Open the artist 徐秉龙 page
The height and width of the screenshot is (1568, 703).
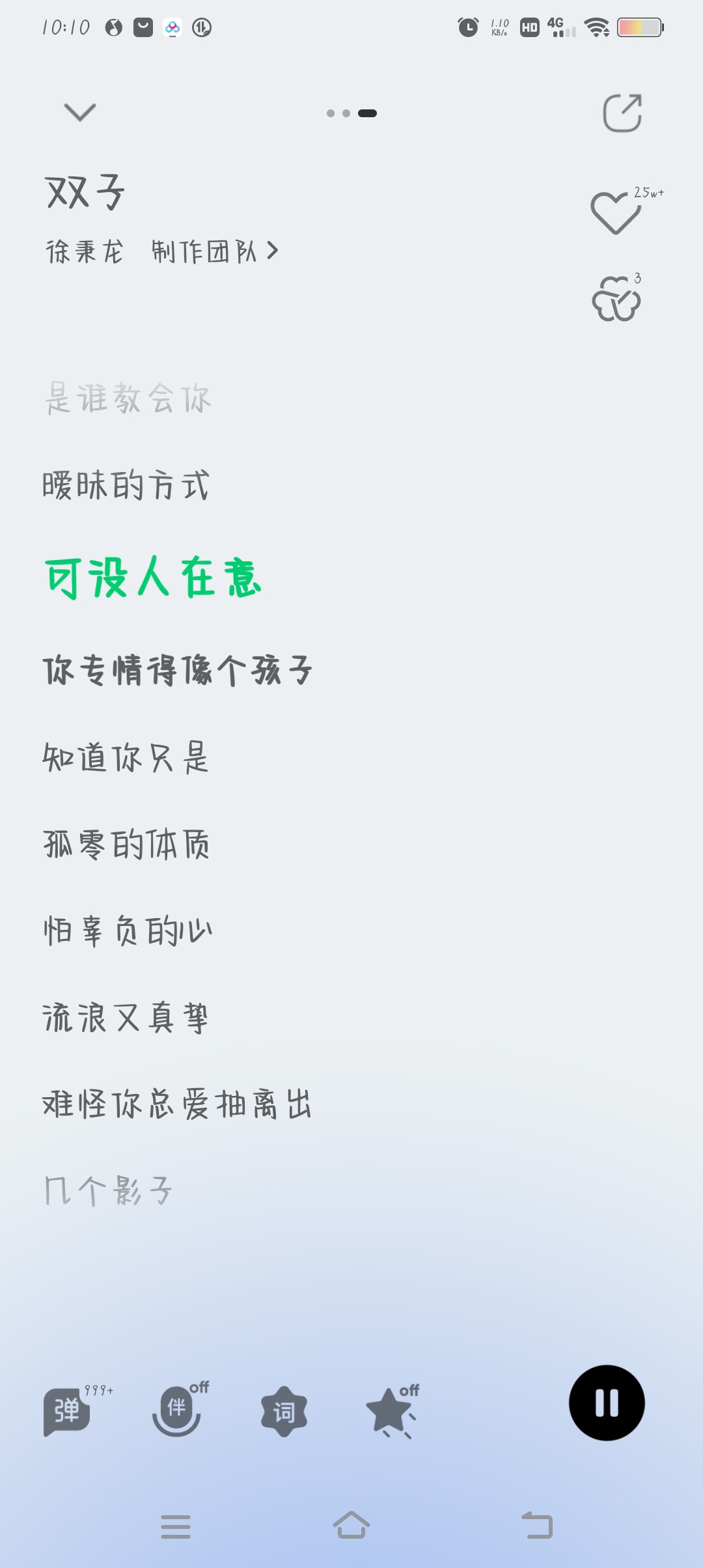[84, 251]
